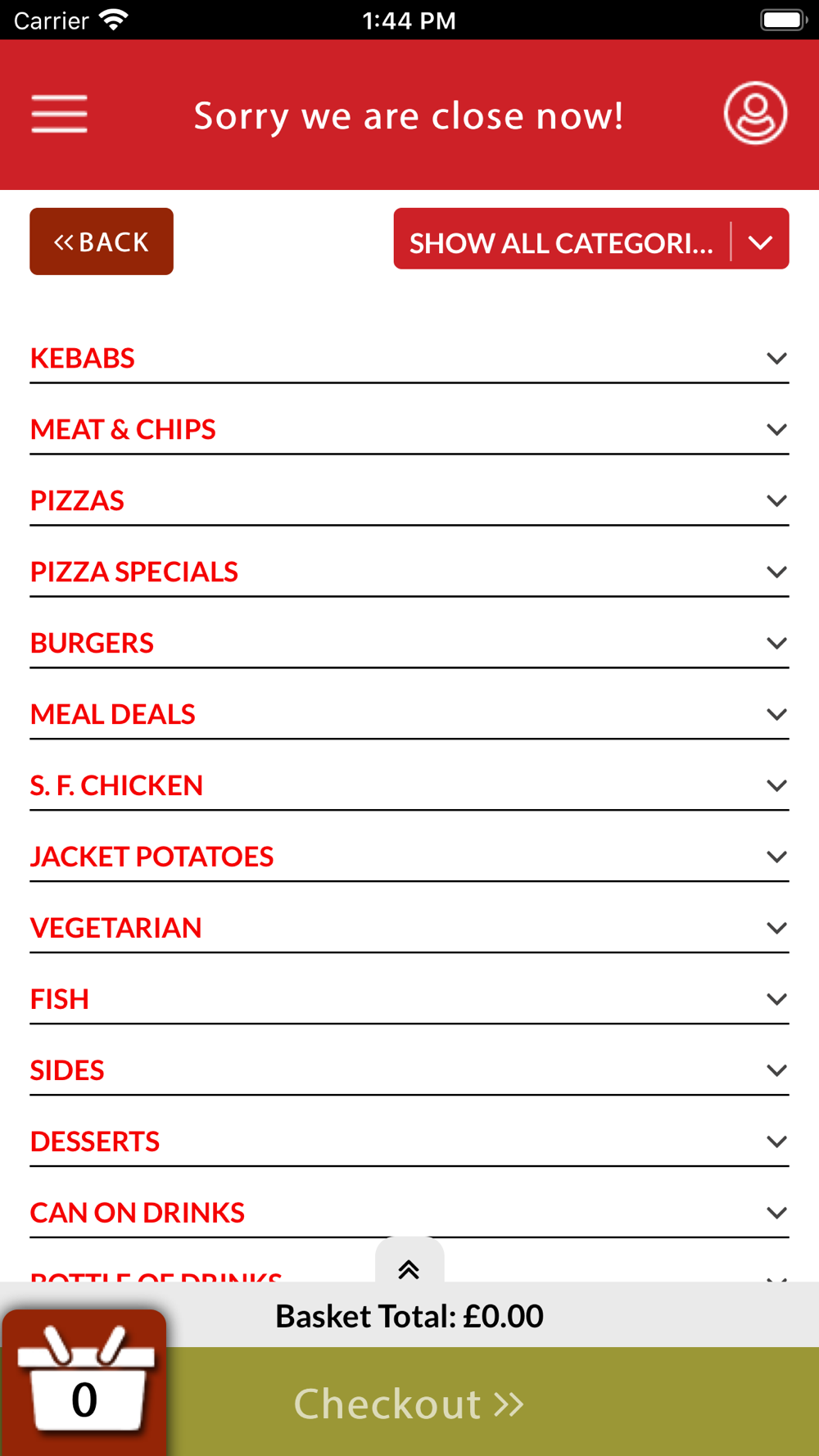819x1456 pixels.
Task: Expand the Vegetarian category
Action: pos(409,929)
